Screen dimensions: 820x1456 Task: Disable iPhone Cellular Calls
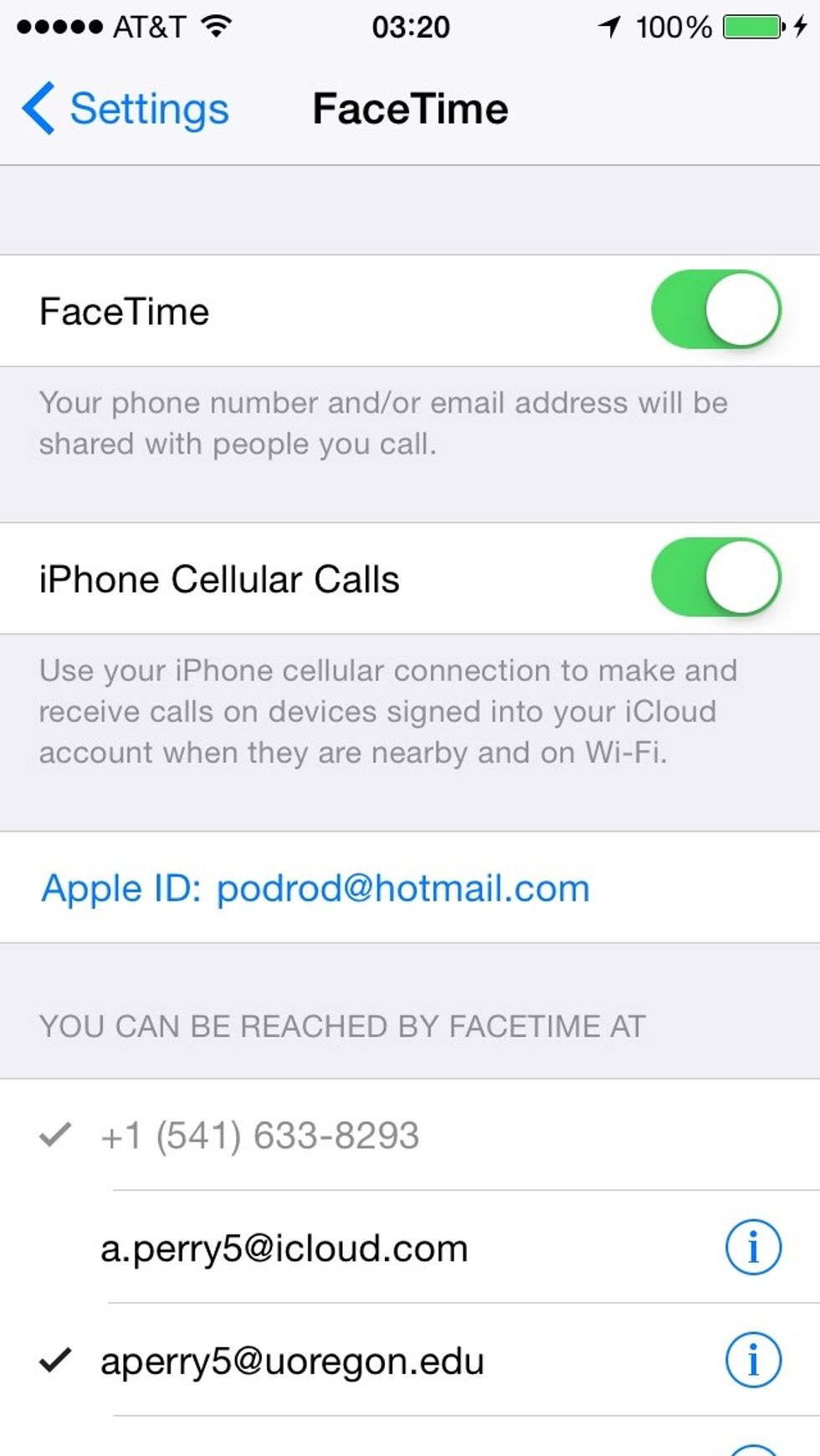[716, 577]
